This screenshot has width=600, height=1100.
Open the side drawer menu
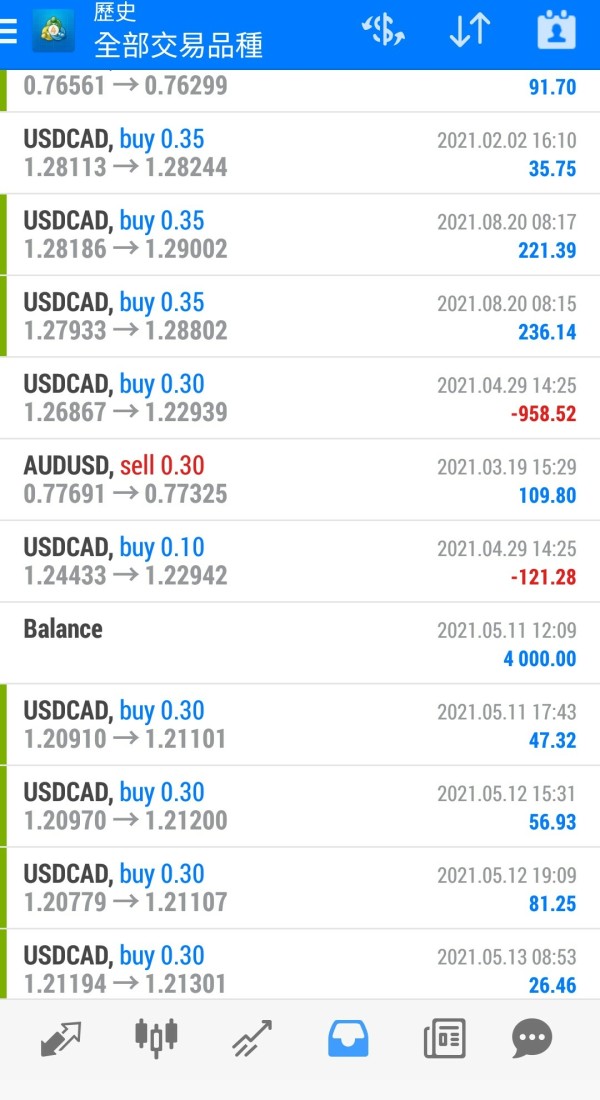click(x=9, y=32)
